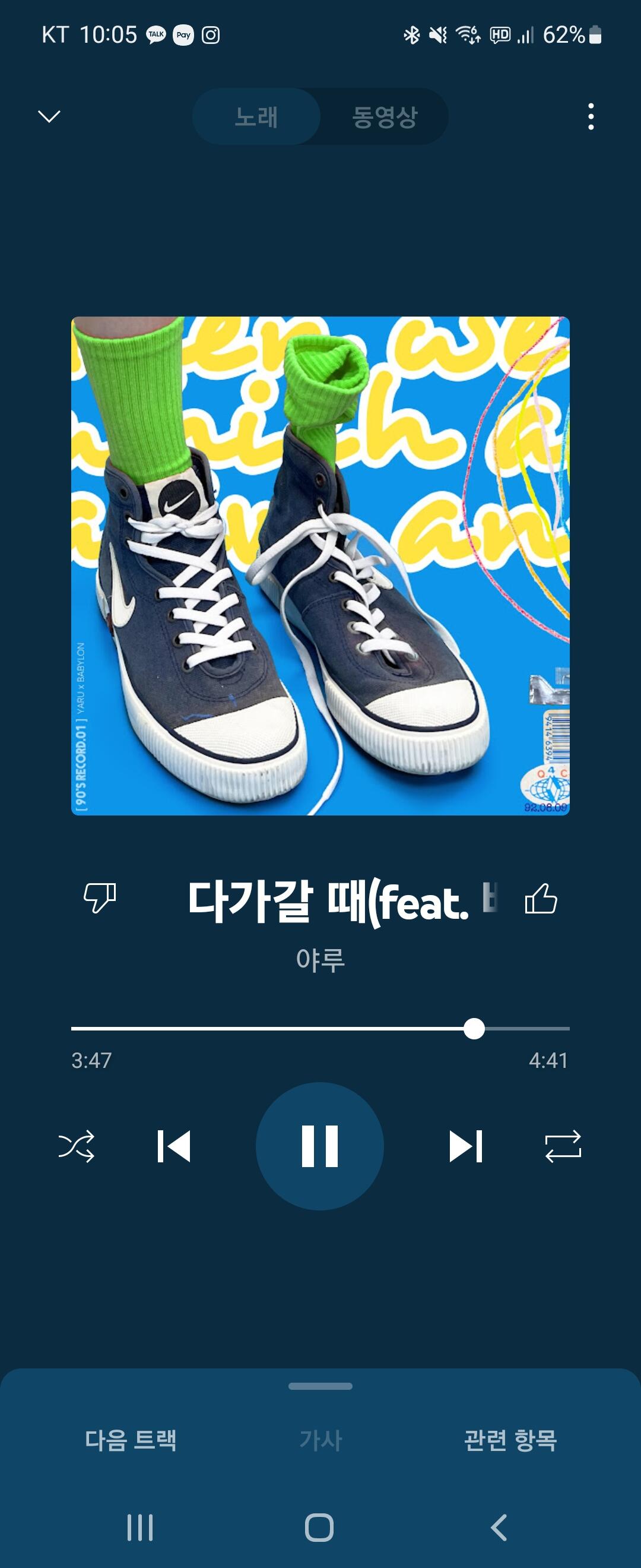Switch to the 노래 tab
Image resolution: width=641 pixels, height=1568 pixels.
(256, 117)
